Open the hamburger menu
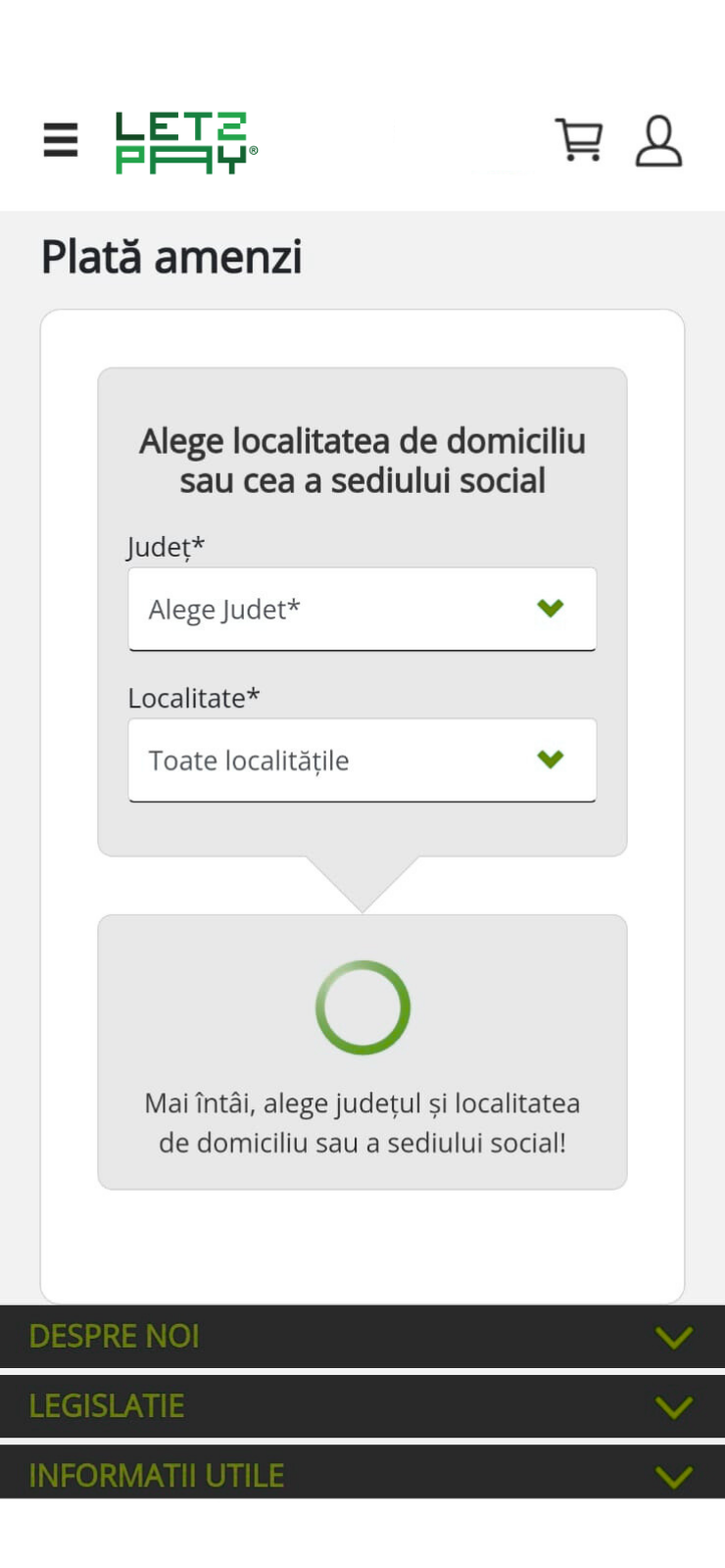 61,140
